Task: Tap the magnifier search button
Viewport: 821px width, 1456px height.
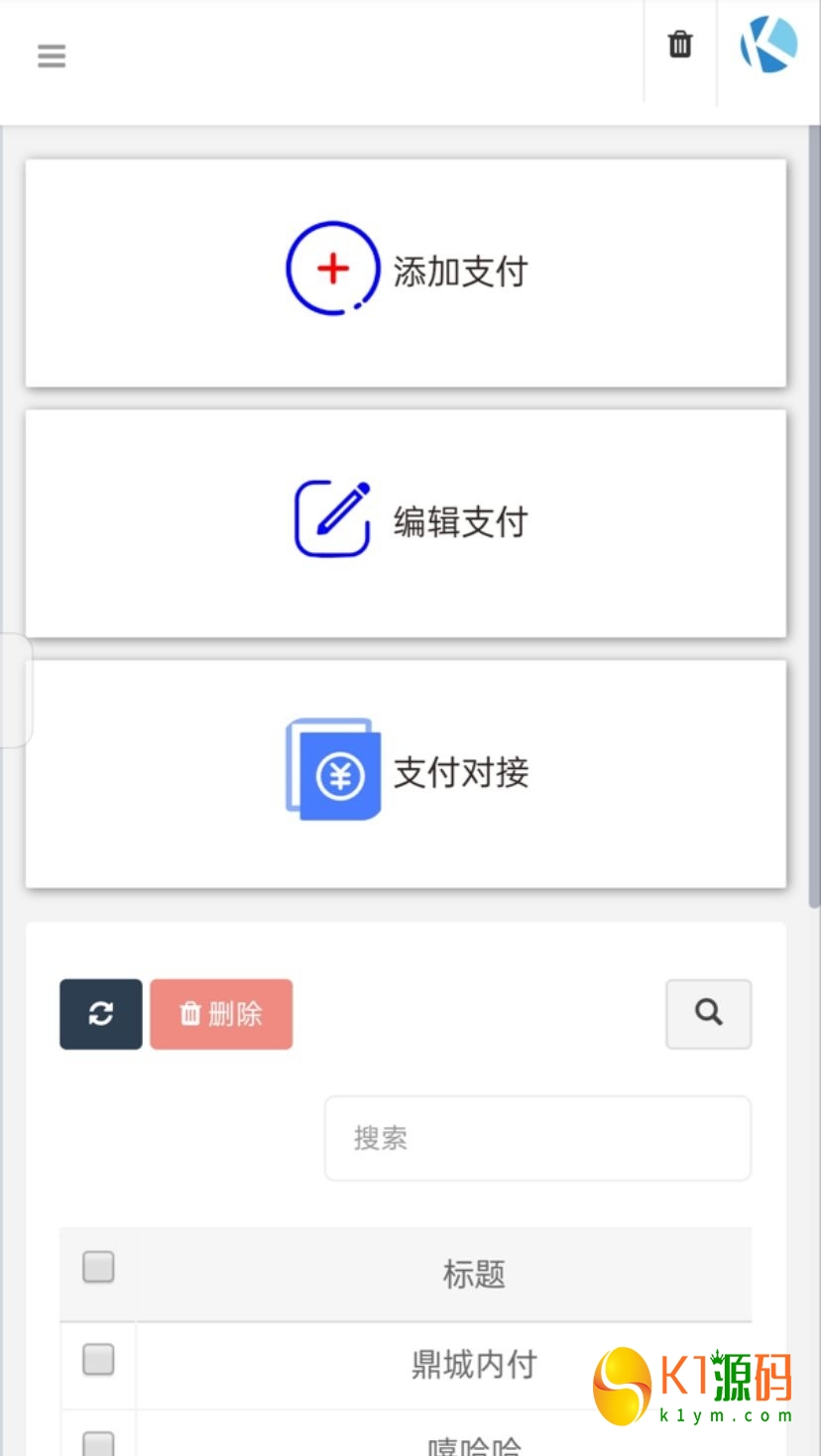Action: pos(708,1013)
